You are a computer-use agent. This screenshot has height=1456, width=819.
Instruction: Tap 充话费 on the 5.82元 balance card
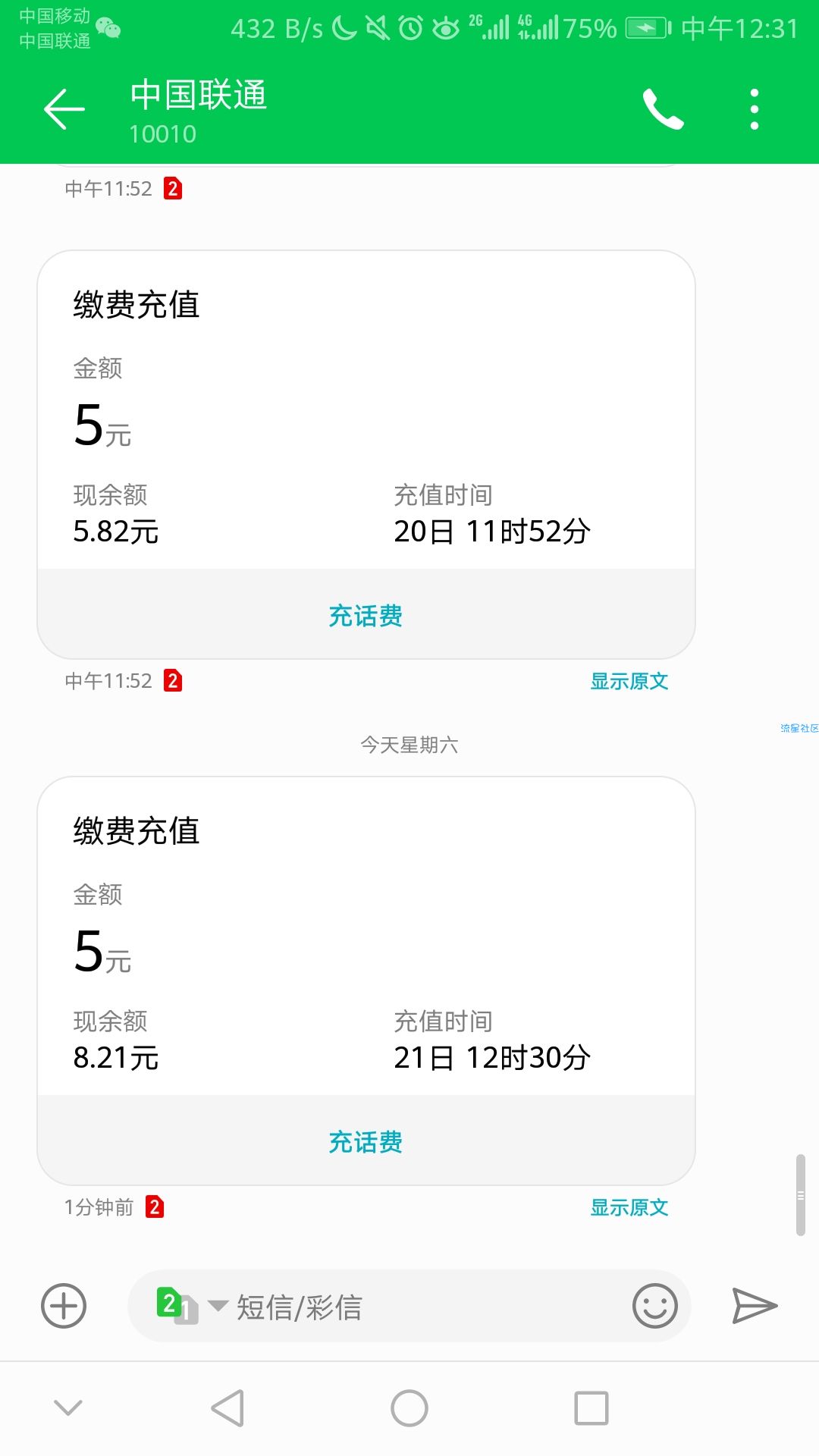pyautogui.click(x=366, y=615)
